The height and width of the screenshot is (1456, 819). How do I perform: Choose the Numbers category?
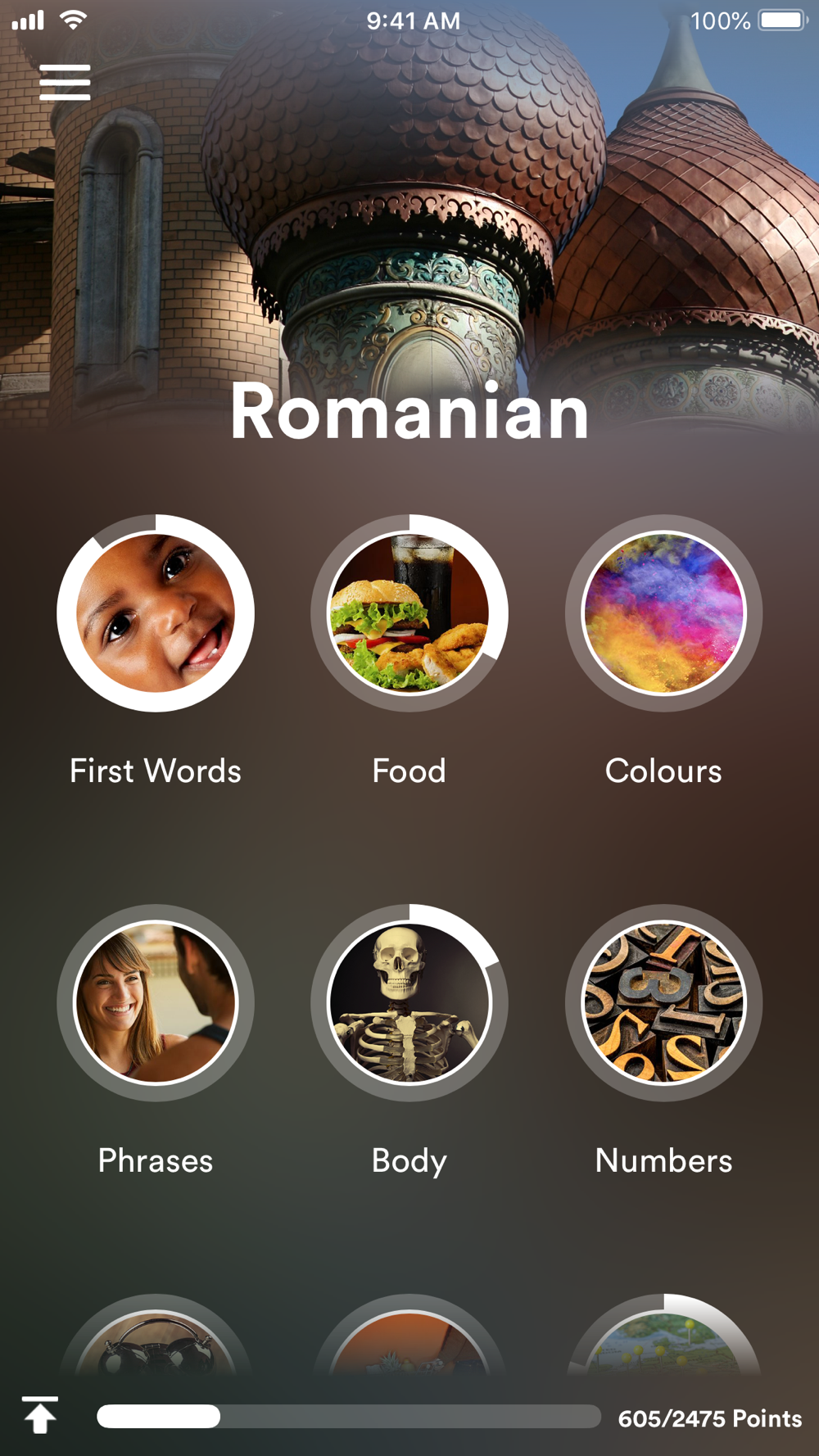pyautogui.click(x=663, y=1003)
